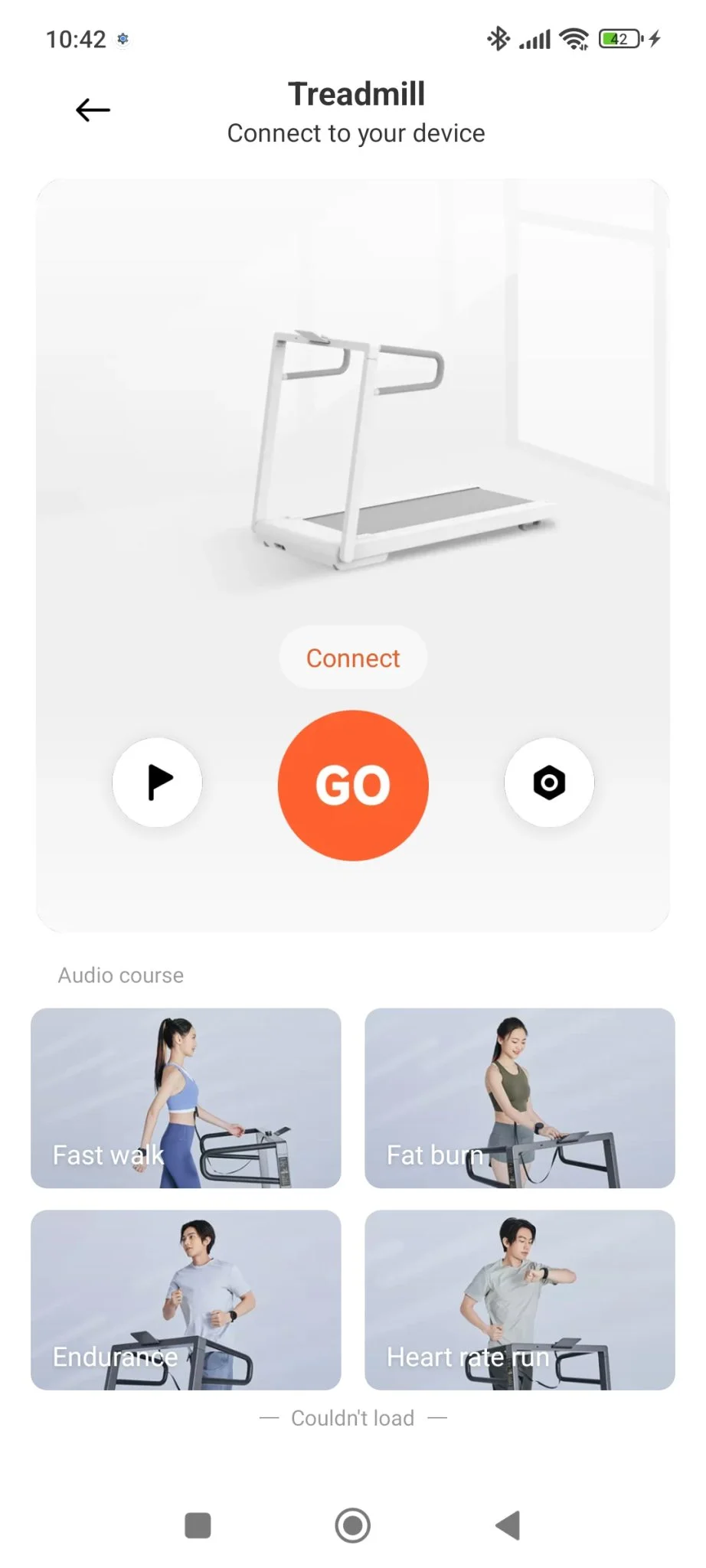Choose the Endurance audio course
Screen dimensions: 706x1568
click(x=186, y=1299)
